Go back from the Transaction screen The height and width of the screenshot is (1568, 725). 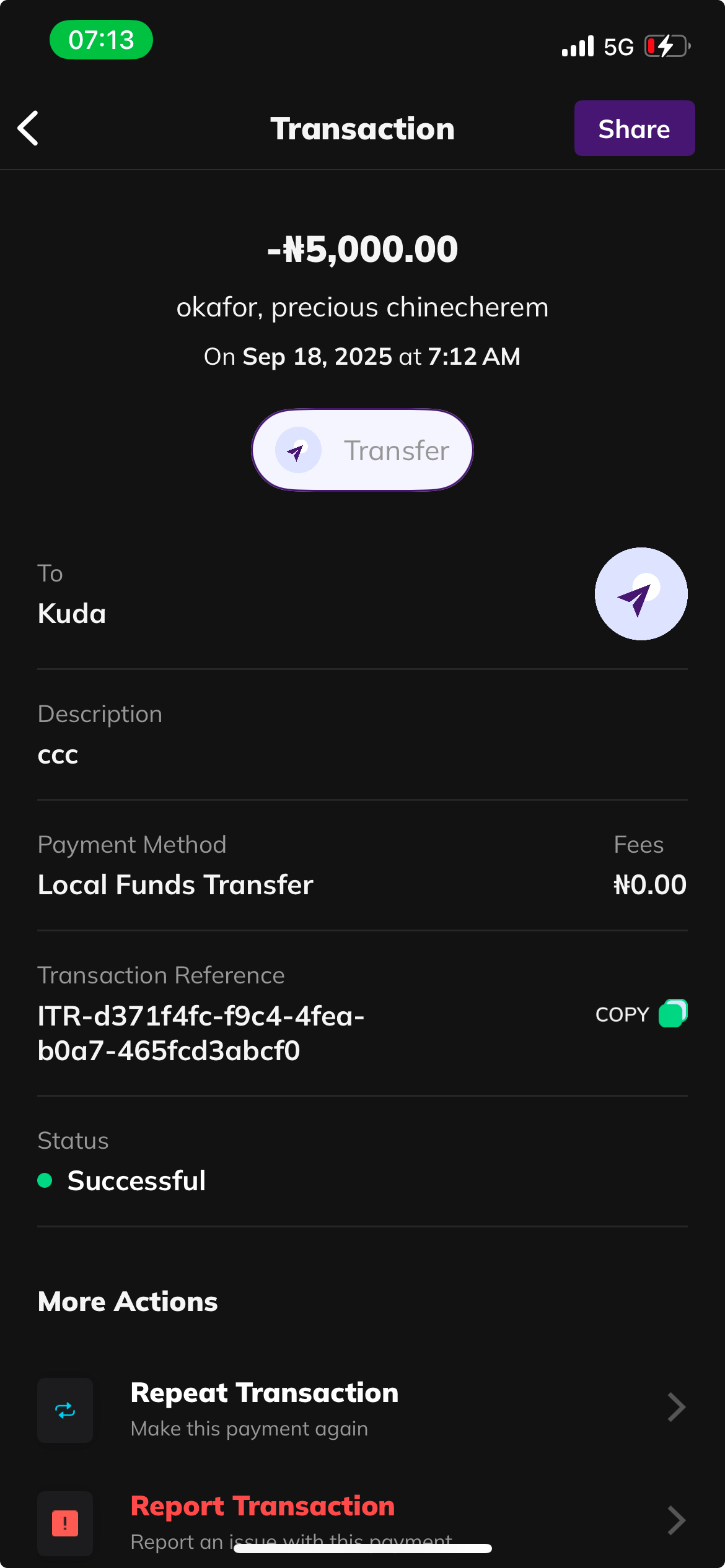click(x=29, y=128)
